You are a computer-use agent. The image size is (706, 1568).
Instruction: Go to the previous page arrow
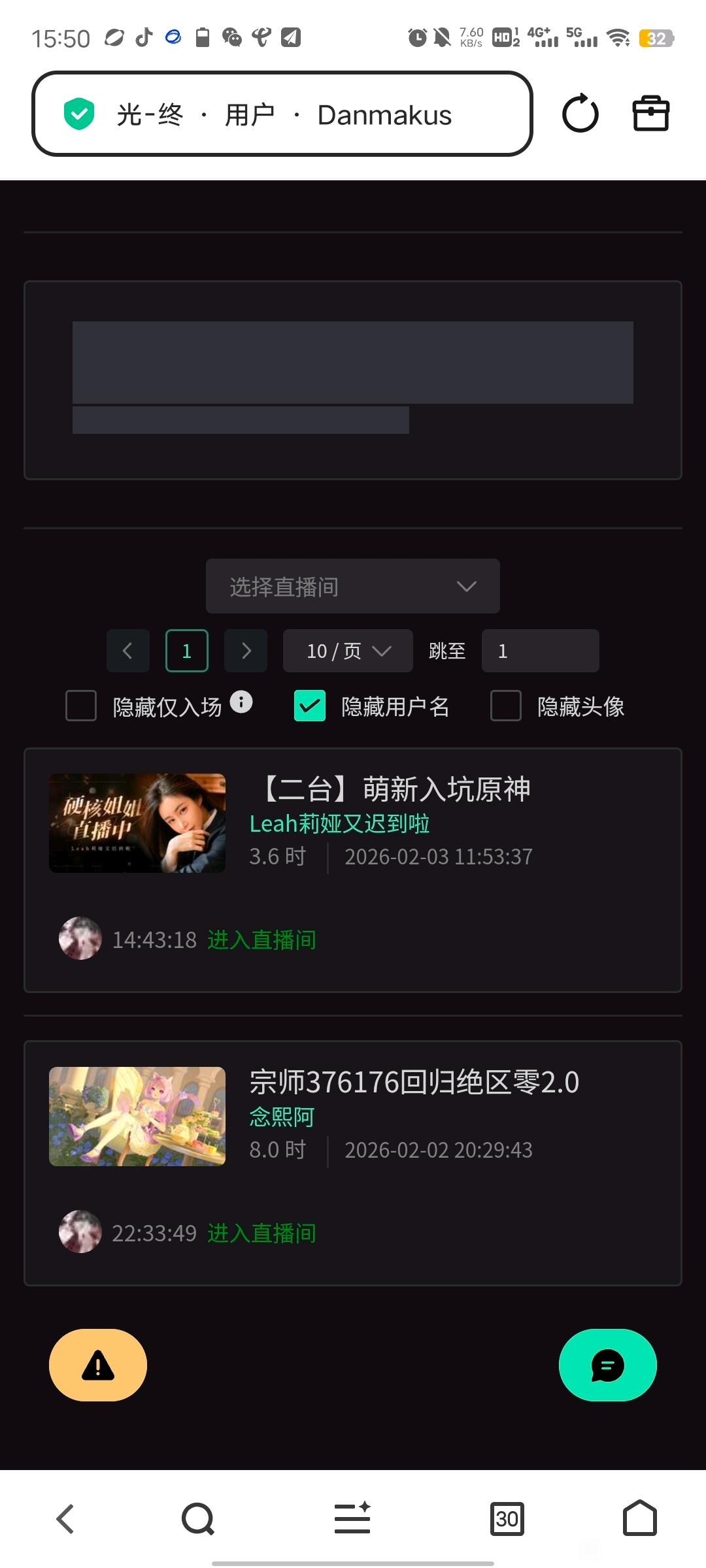(128, 651)
